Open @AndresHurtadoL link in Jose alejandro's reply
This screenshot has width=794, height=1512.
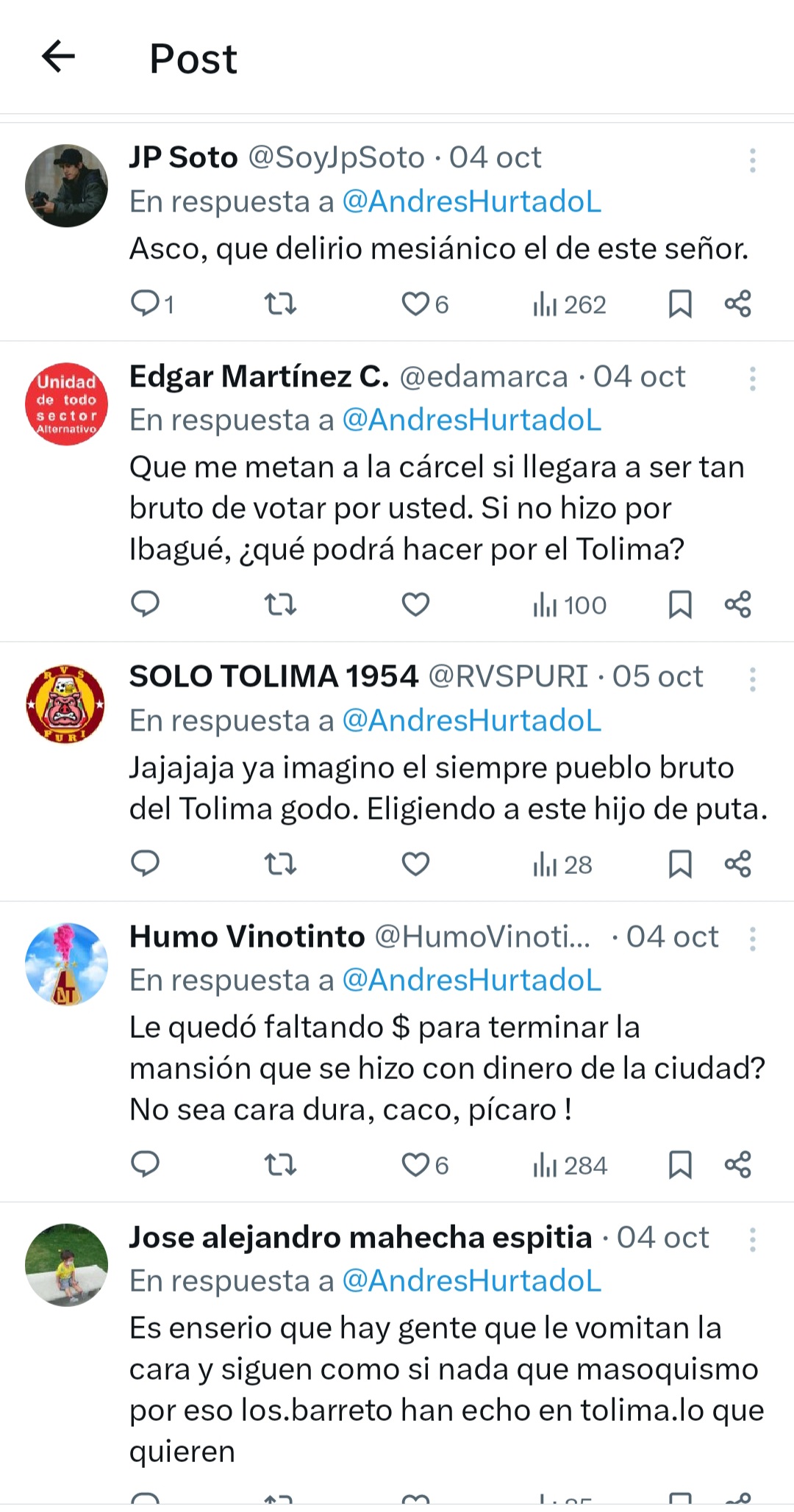[x=472, y=1280]
